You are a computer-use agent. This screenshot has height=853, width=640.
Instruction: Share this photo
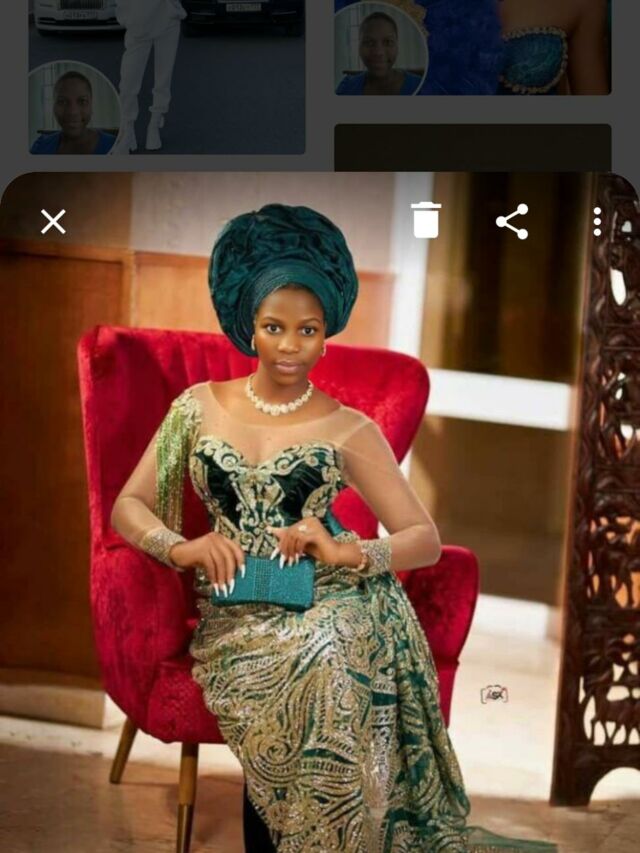[512, 222]
